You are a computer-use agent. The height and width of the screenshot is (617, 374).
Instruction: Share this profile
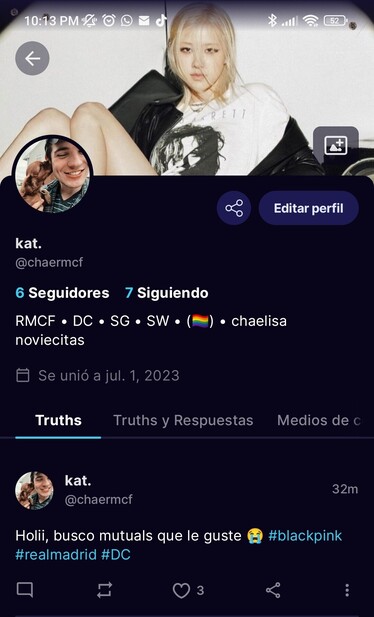point(234,208)
